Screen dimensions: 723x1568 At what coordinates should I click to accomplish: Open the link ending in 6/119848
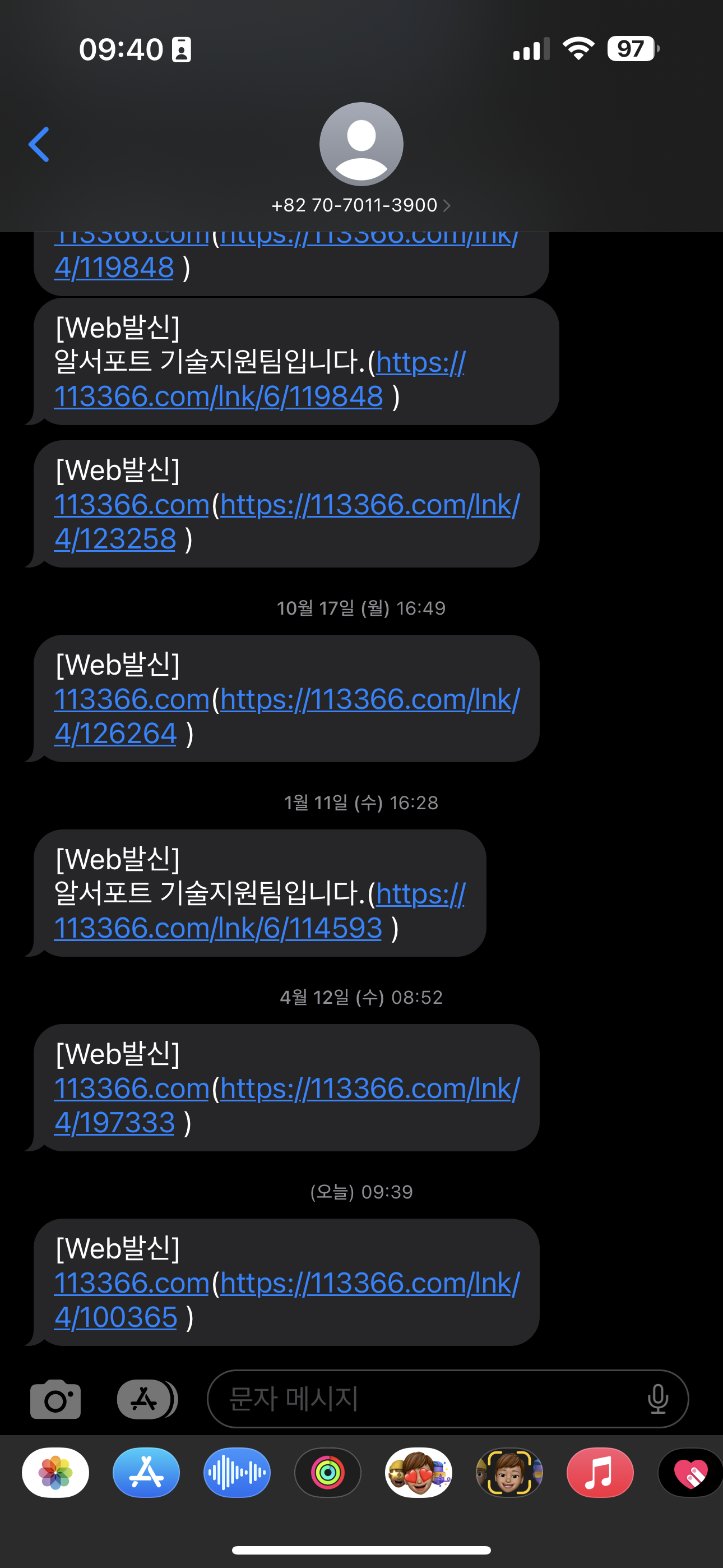point(218,396)
